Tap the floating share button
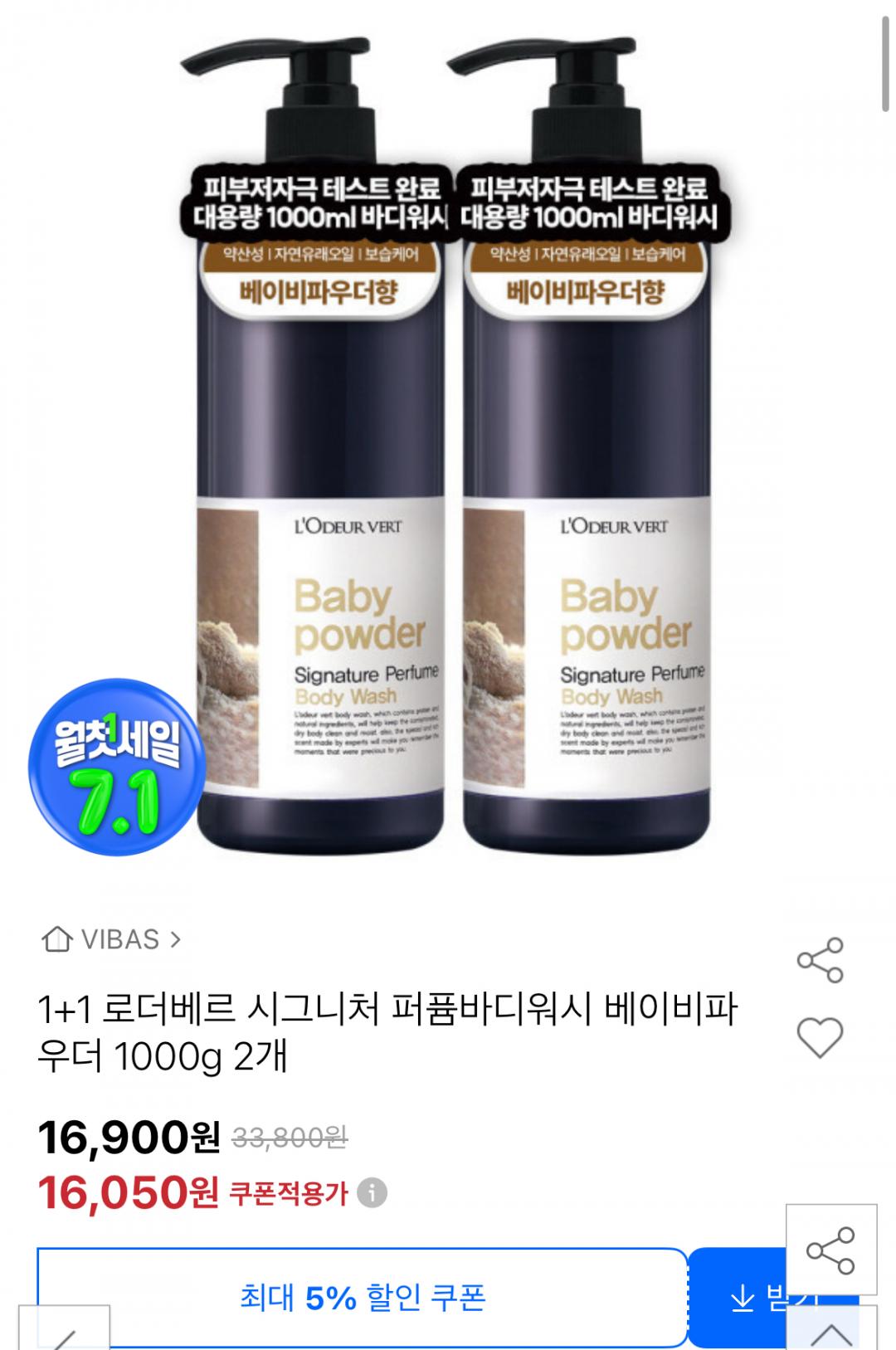 pos(830,1250)
